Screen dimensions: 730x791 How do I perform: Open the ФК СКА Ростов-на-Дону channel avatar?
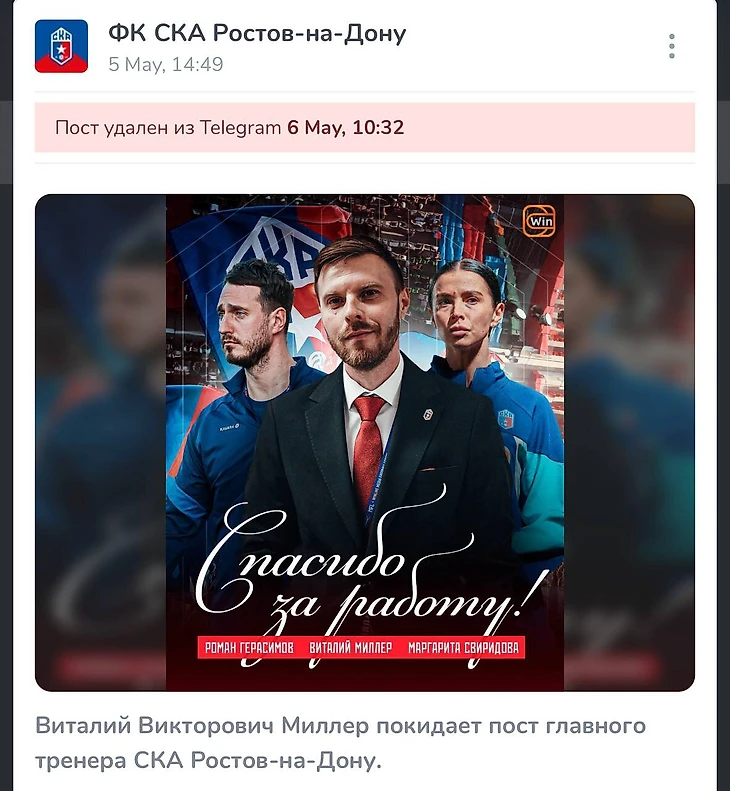pos(62,46)
